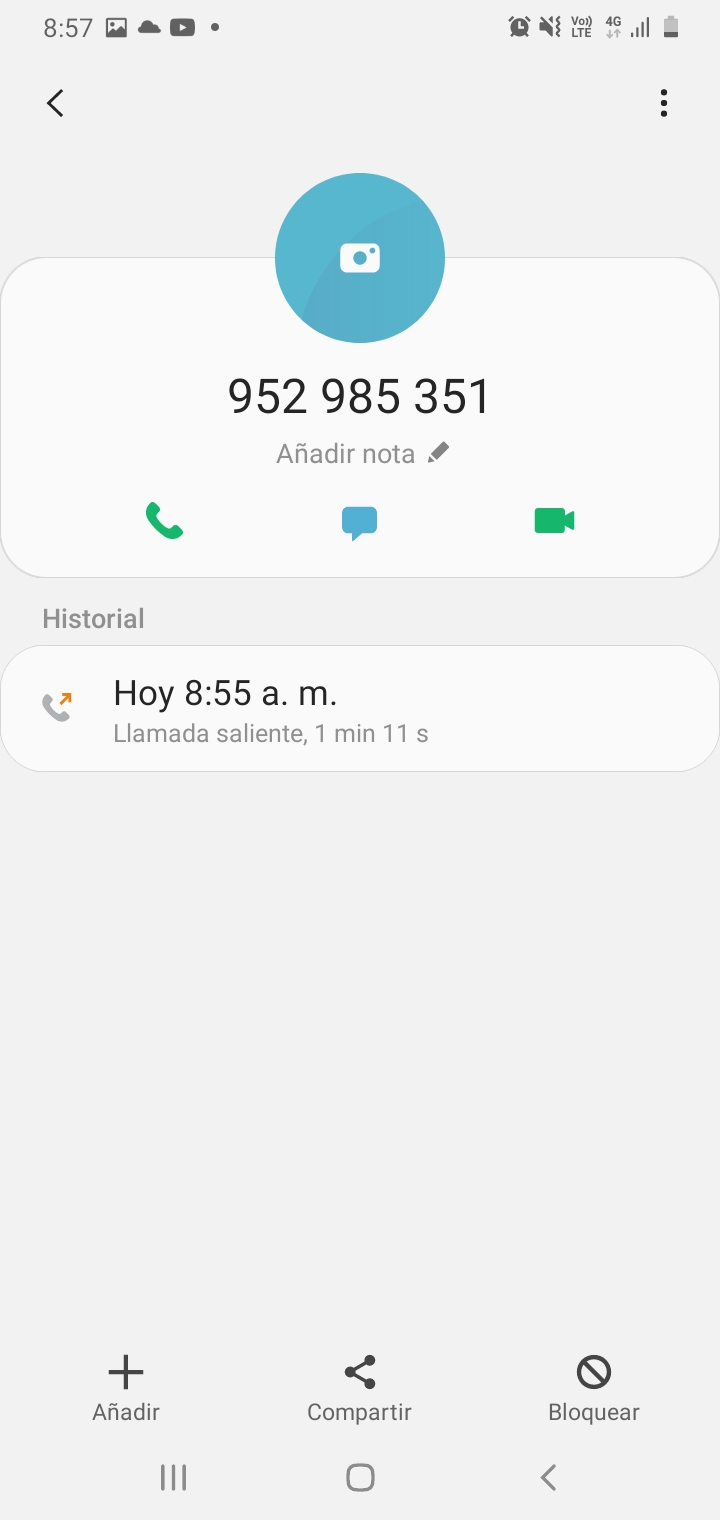This screenshot has height=1520, width=720.
Task: Share this number with Compartir
Action: pyautogui.click(x=359, y=1388)
